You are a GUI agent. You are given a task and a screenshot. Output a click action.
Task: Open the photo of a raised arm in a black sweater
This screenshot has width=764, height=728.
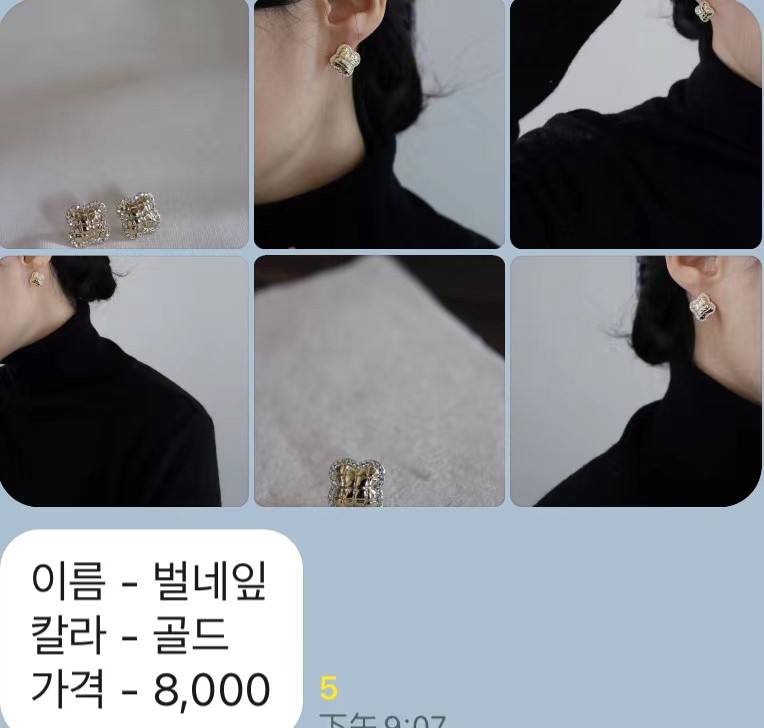click(x=636, y=123)
